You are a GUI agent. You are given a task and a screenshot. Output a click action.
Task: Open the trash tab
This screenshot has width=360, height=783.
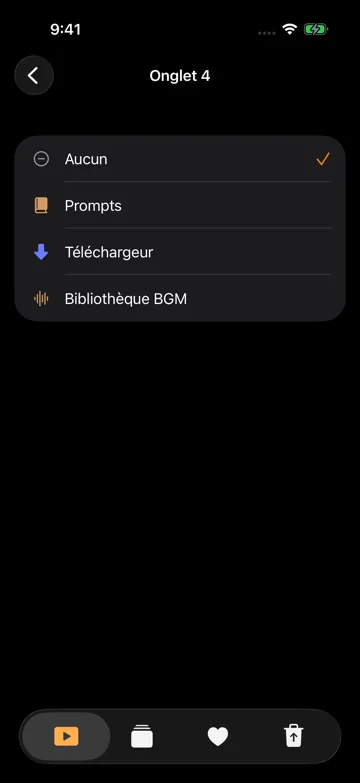coord(294,736)
